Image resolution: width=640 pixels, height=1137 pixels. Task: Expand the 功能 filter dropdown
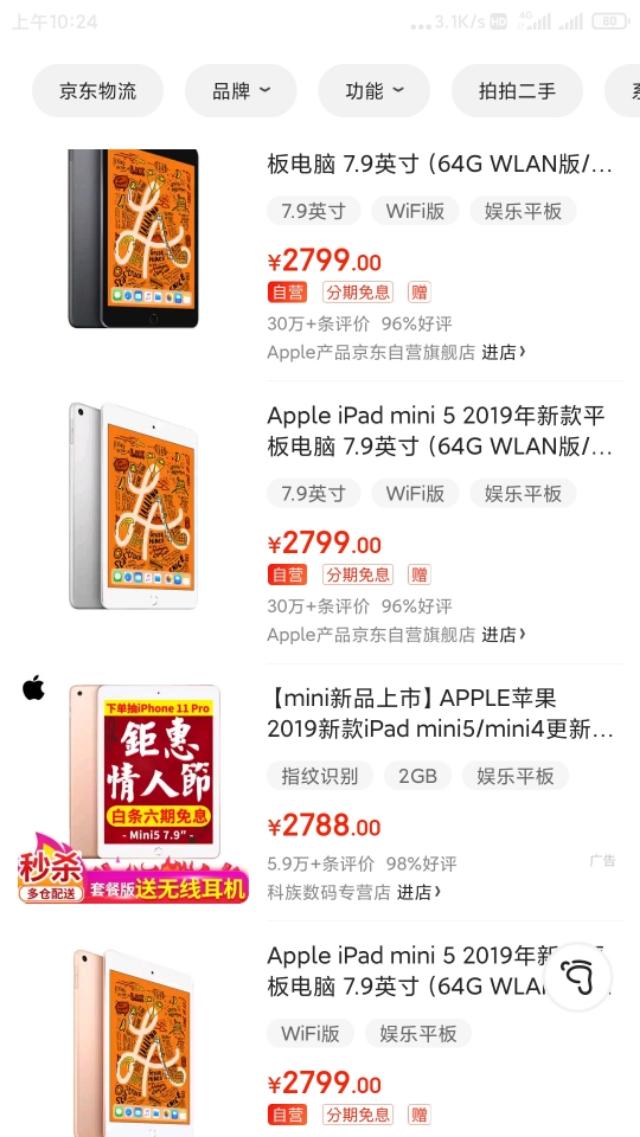[x=374, y=91]
